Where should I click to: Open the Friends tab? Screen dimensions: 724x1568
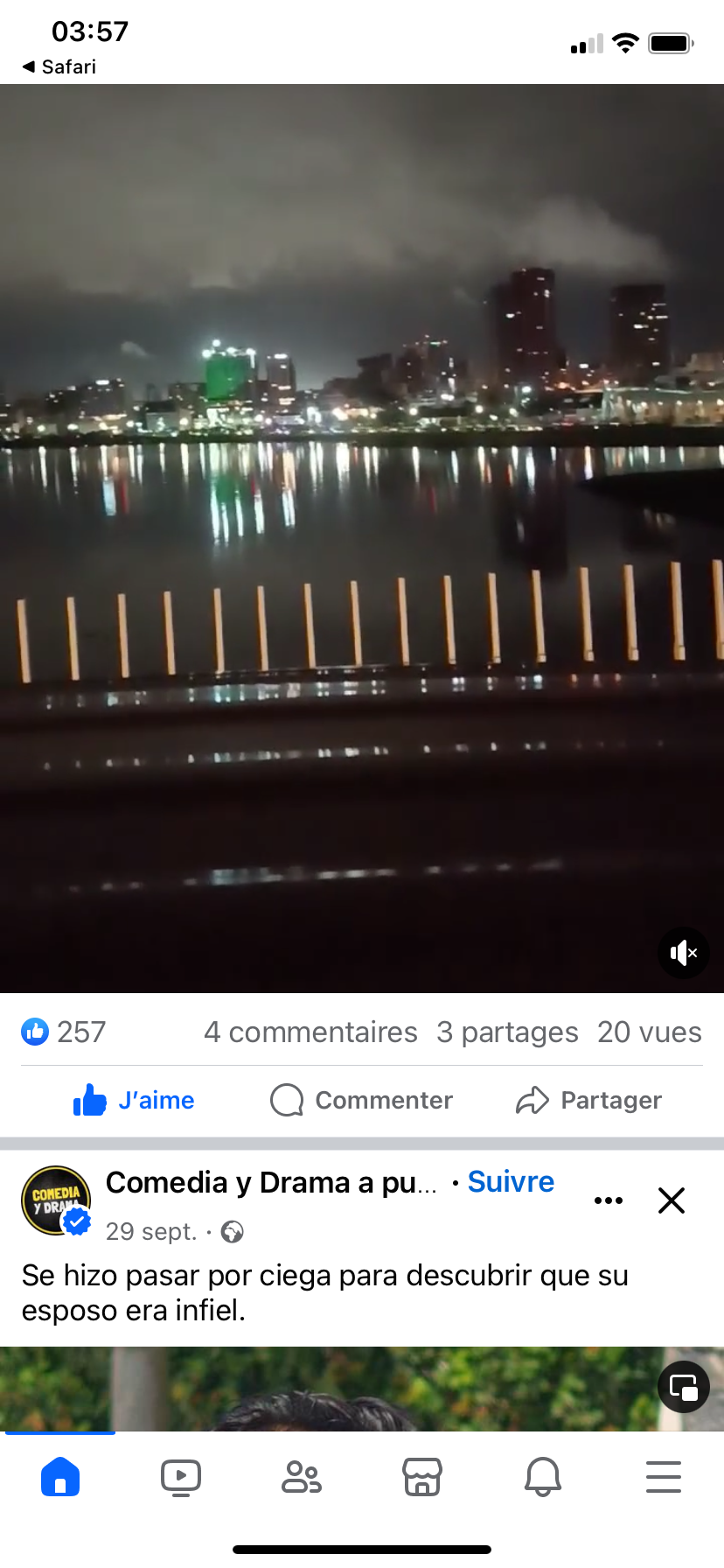pos(302,1477)
